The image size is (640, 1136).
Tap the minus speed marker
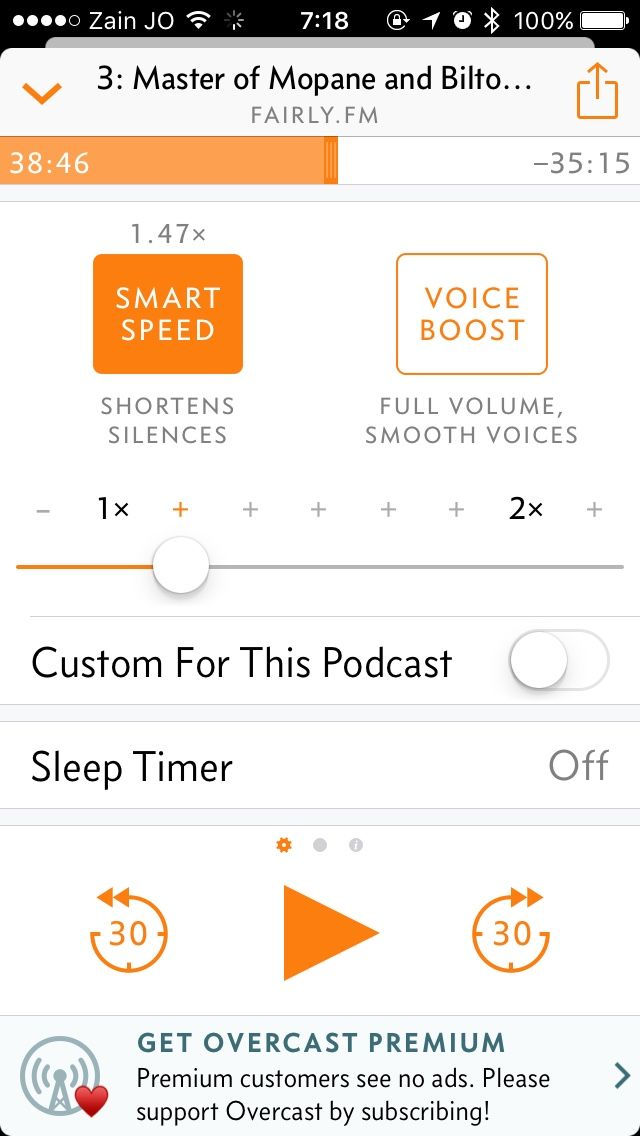coord(43,510)
